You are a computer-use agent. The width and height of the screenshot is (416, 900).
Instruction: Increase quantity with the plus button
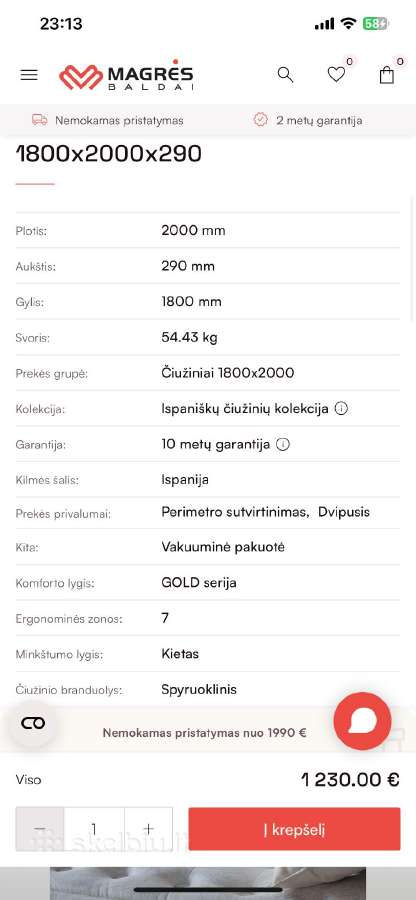149,829
